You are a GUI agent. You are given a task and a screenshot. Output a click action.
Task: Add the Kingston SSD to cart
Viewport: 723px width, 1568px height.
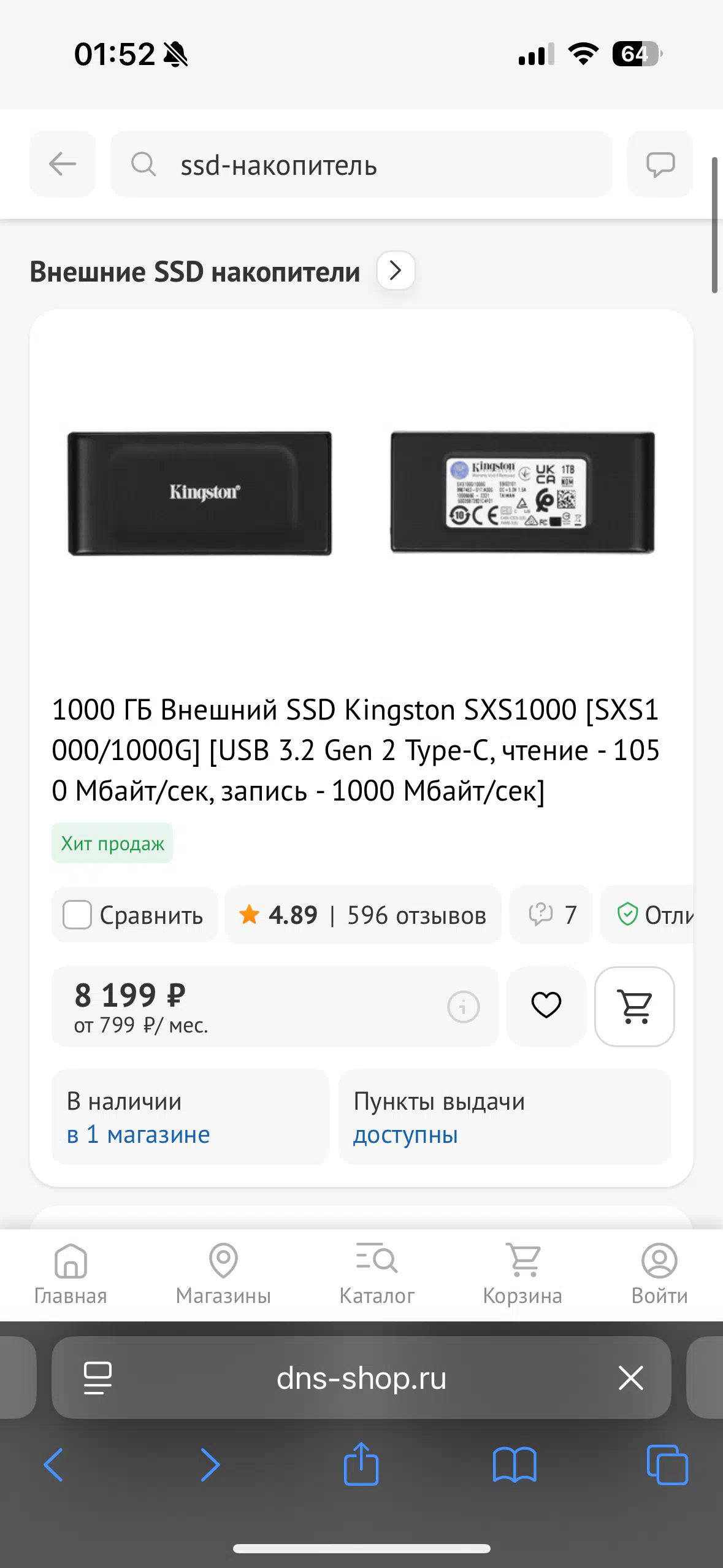click(x=635, y=1006)
